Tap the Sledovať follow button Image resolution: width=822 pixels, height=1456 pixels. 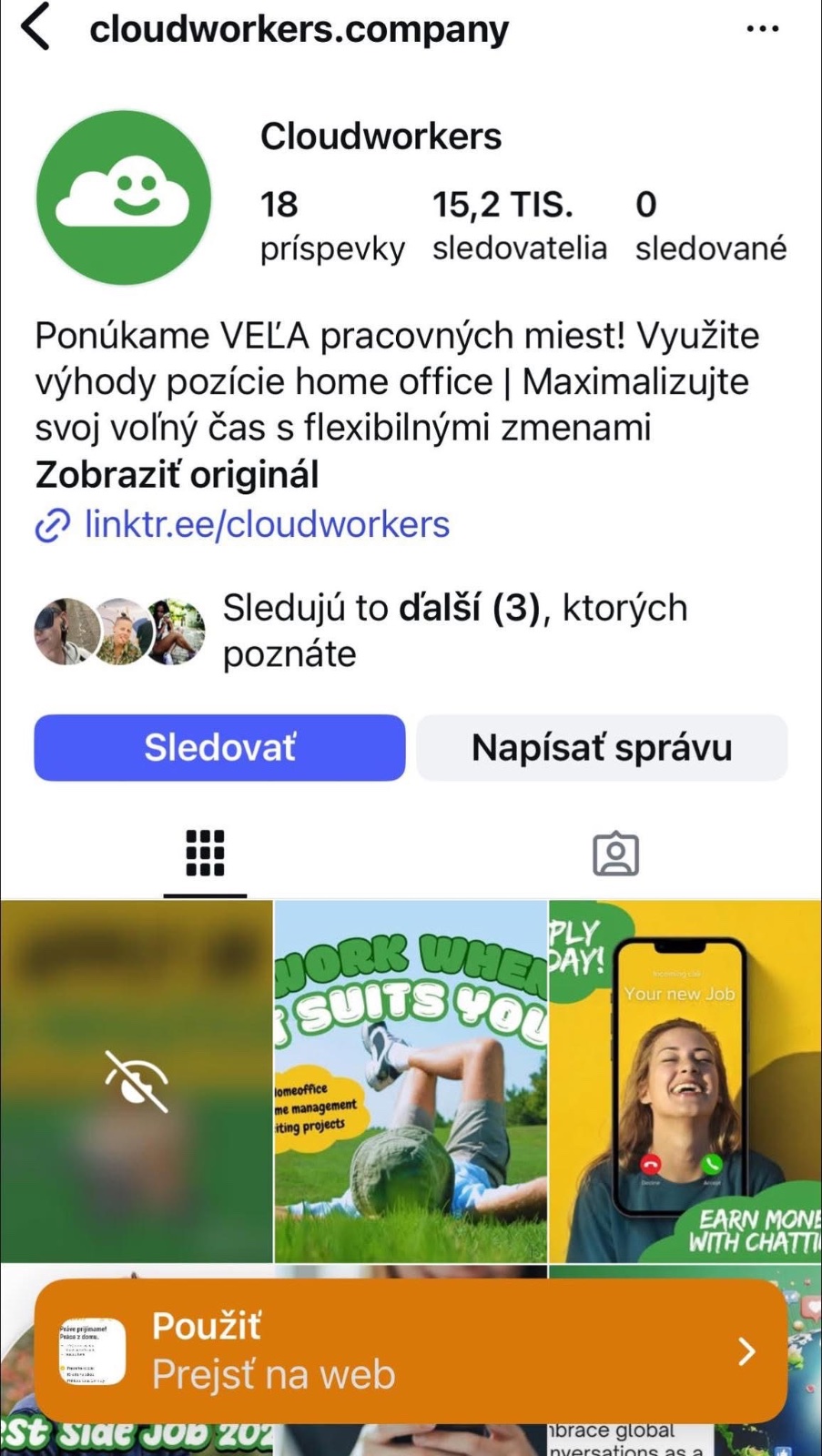coord(219,747)
